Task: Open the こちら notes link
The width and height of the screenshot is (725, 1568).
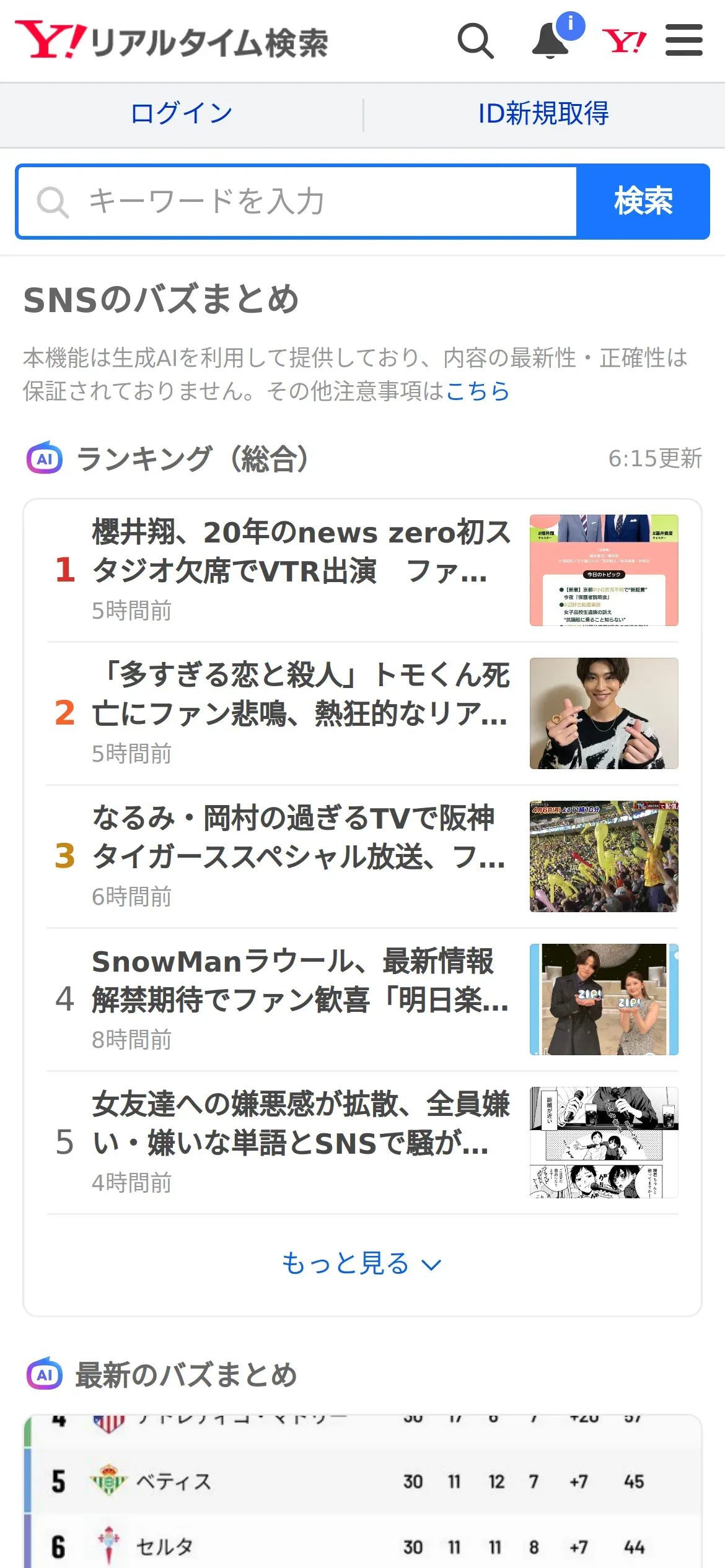Action: [x=477, y=391]
